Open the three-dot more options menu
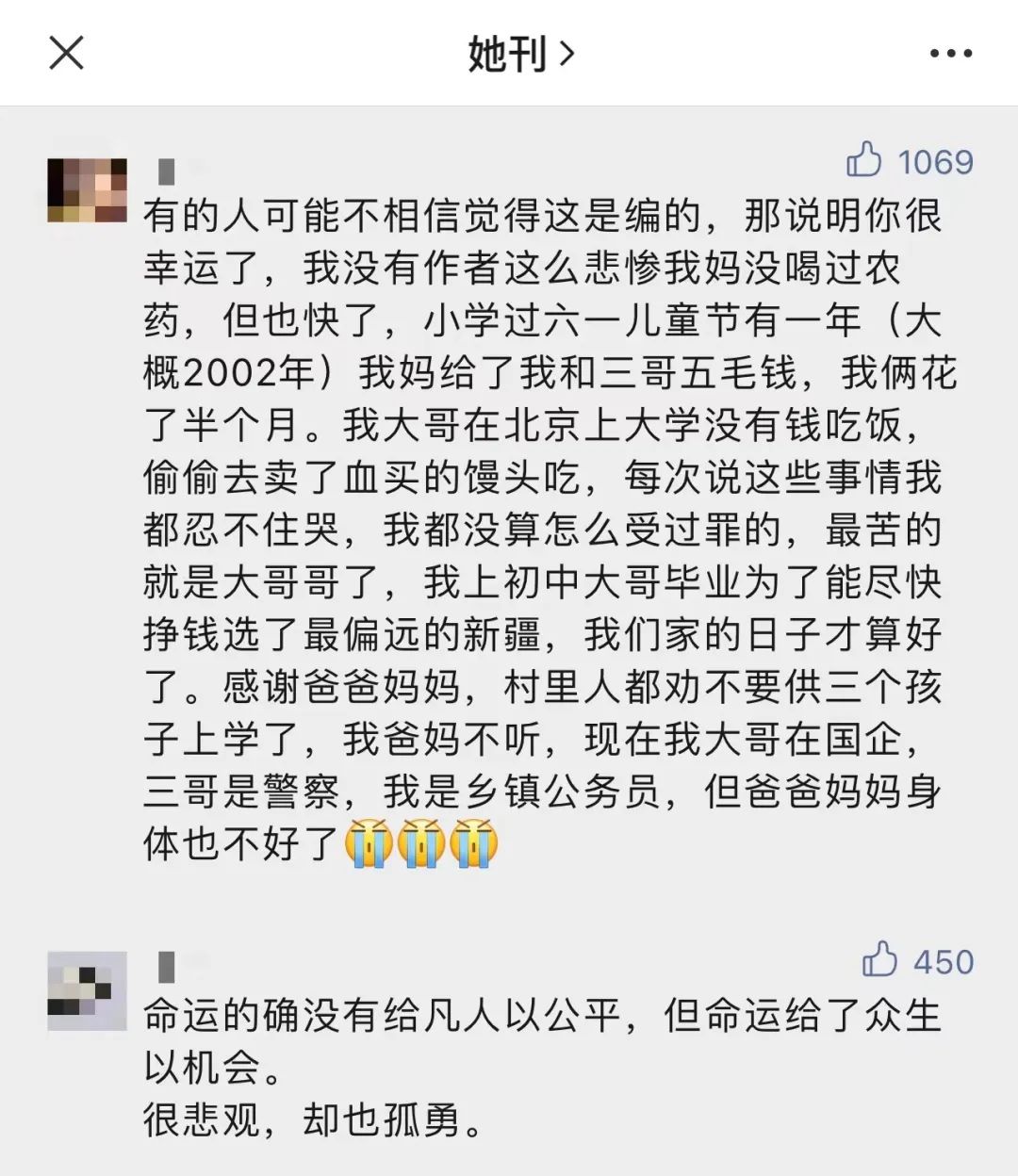 (x=950, y=54)
